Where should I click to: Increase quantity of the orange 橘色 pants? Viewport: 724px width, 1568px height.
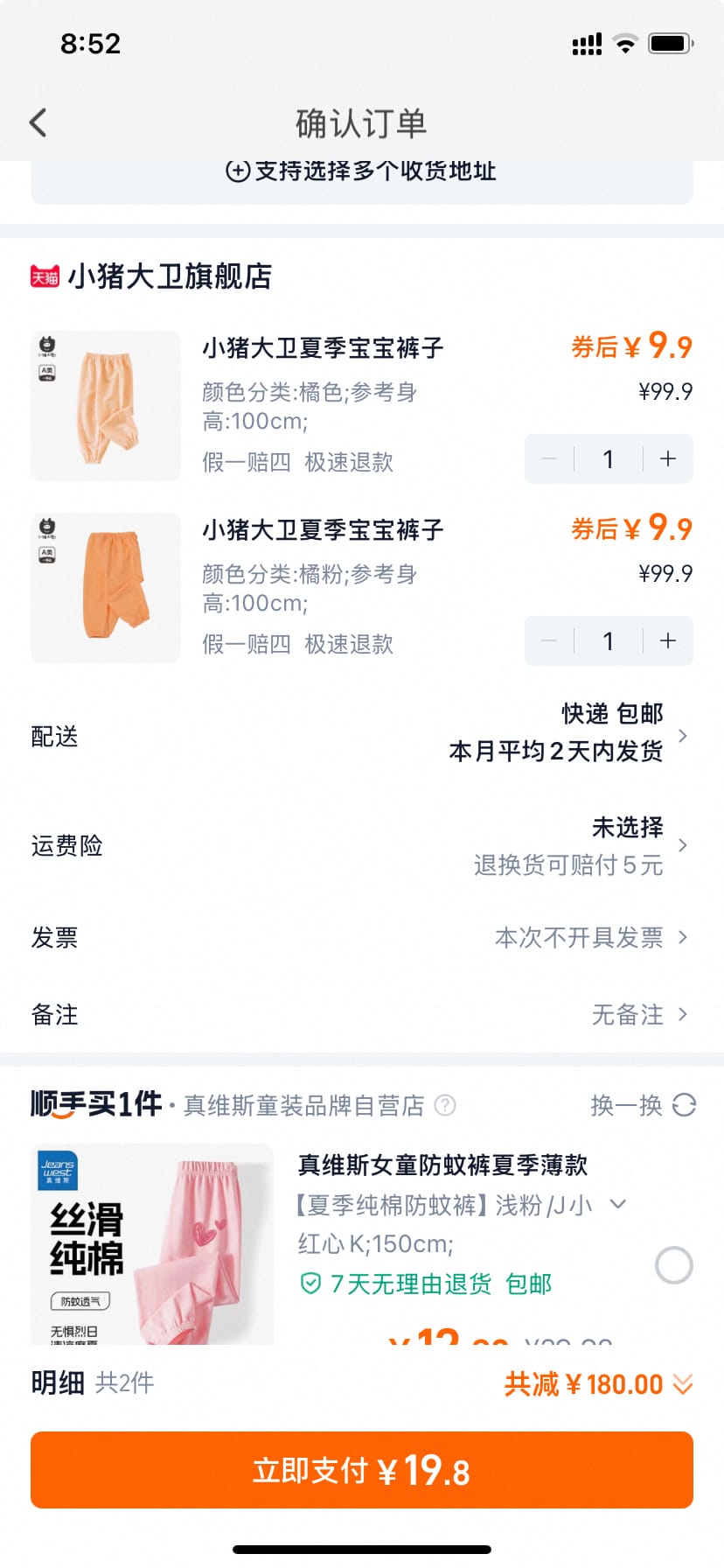[x=667, y=458]
